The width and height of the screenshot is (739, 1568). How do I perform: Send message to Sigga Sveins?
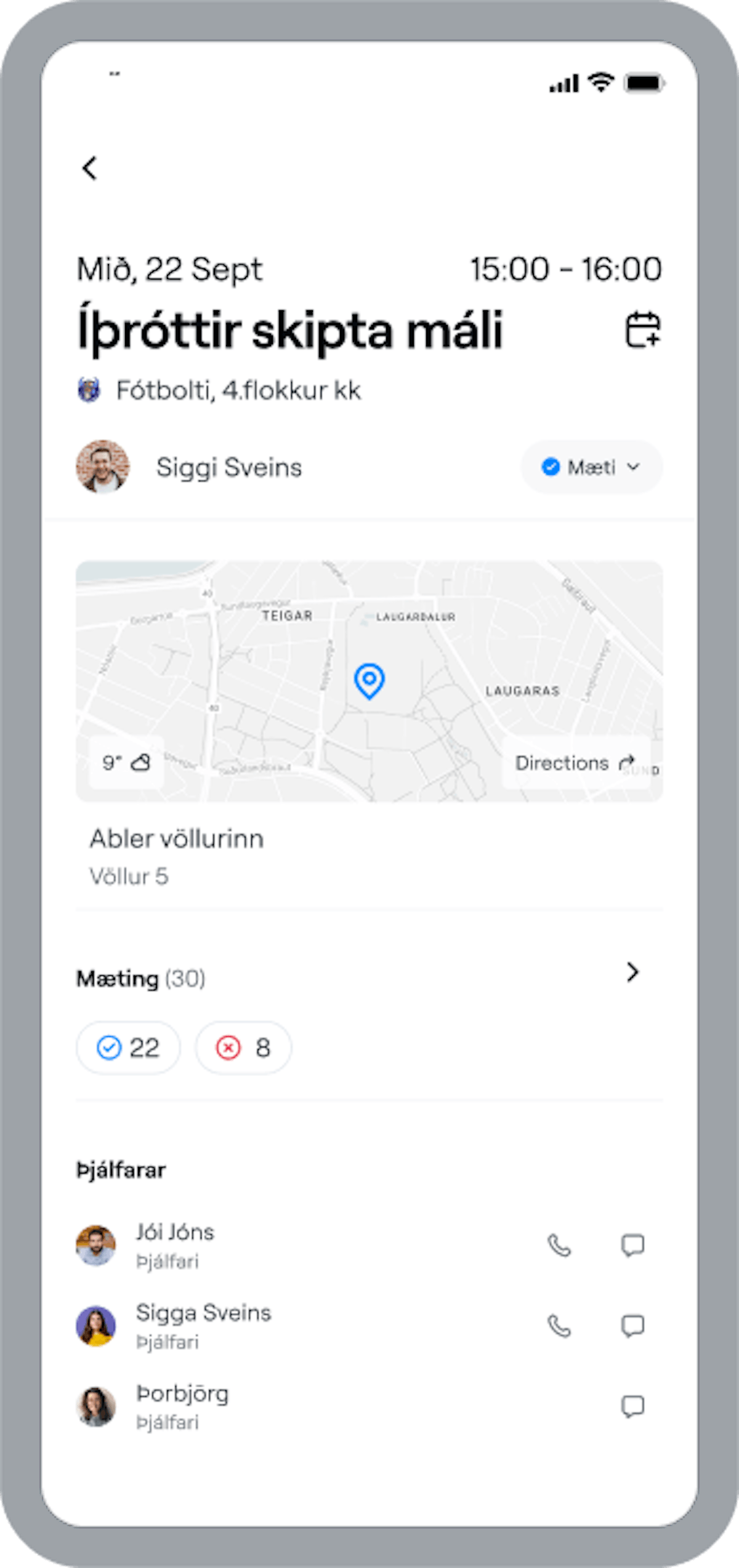632,1326
